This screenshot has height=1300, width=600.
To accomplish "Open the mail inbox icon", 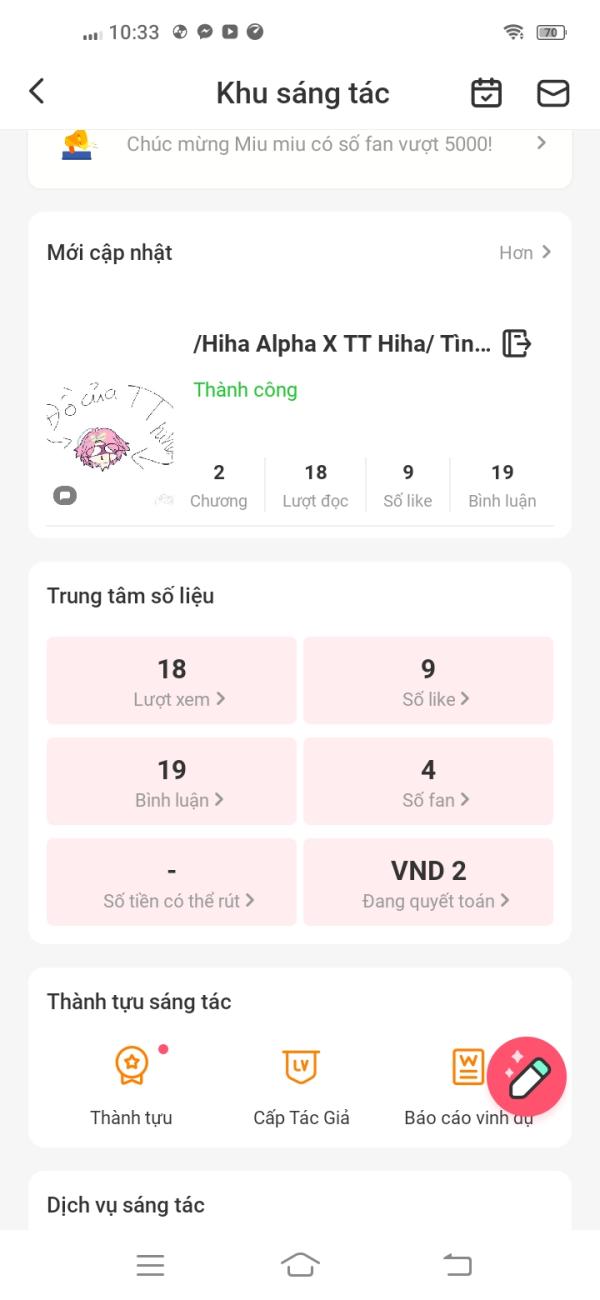I will (553, 93).
